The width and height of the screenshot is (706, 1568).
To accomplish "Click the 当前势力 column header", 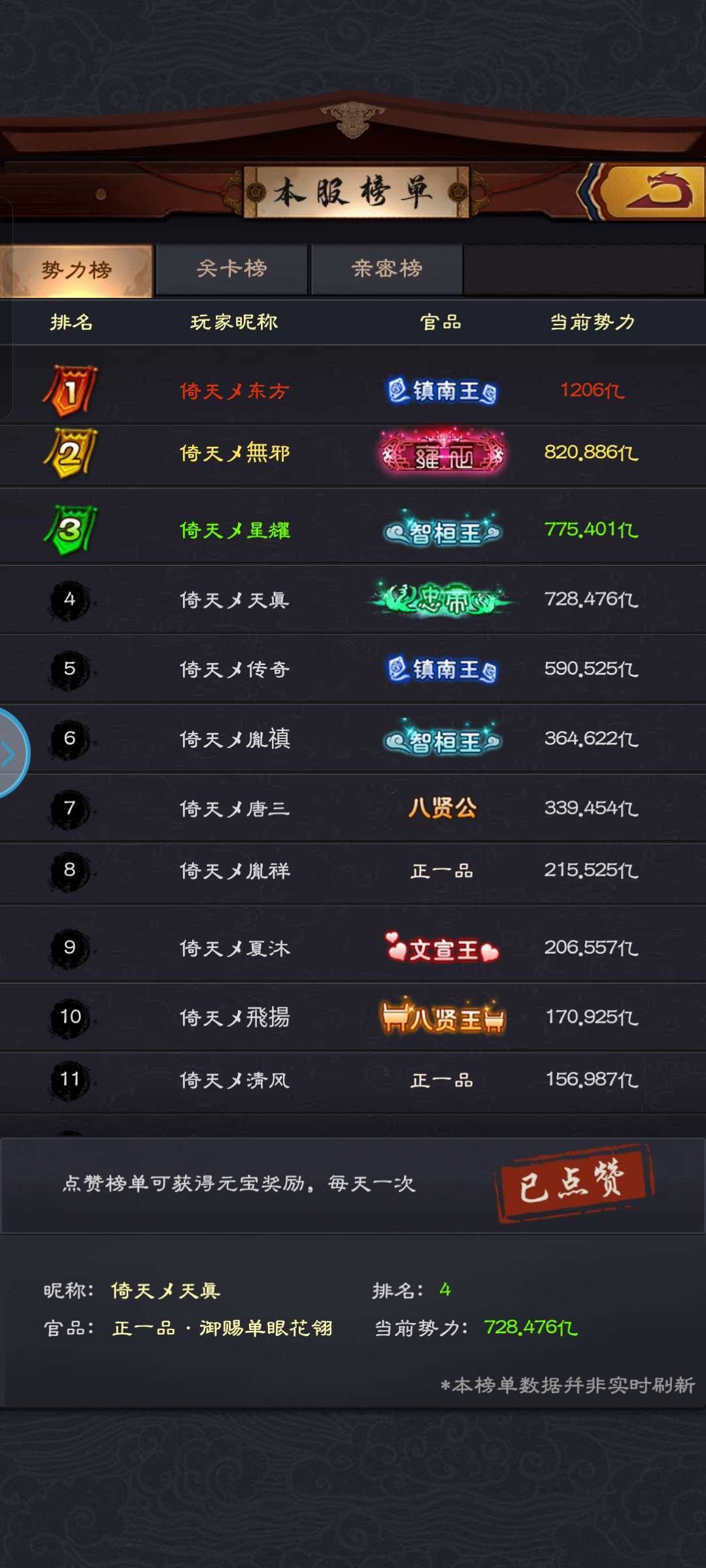I will (592, 321).
